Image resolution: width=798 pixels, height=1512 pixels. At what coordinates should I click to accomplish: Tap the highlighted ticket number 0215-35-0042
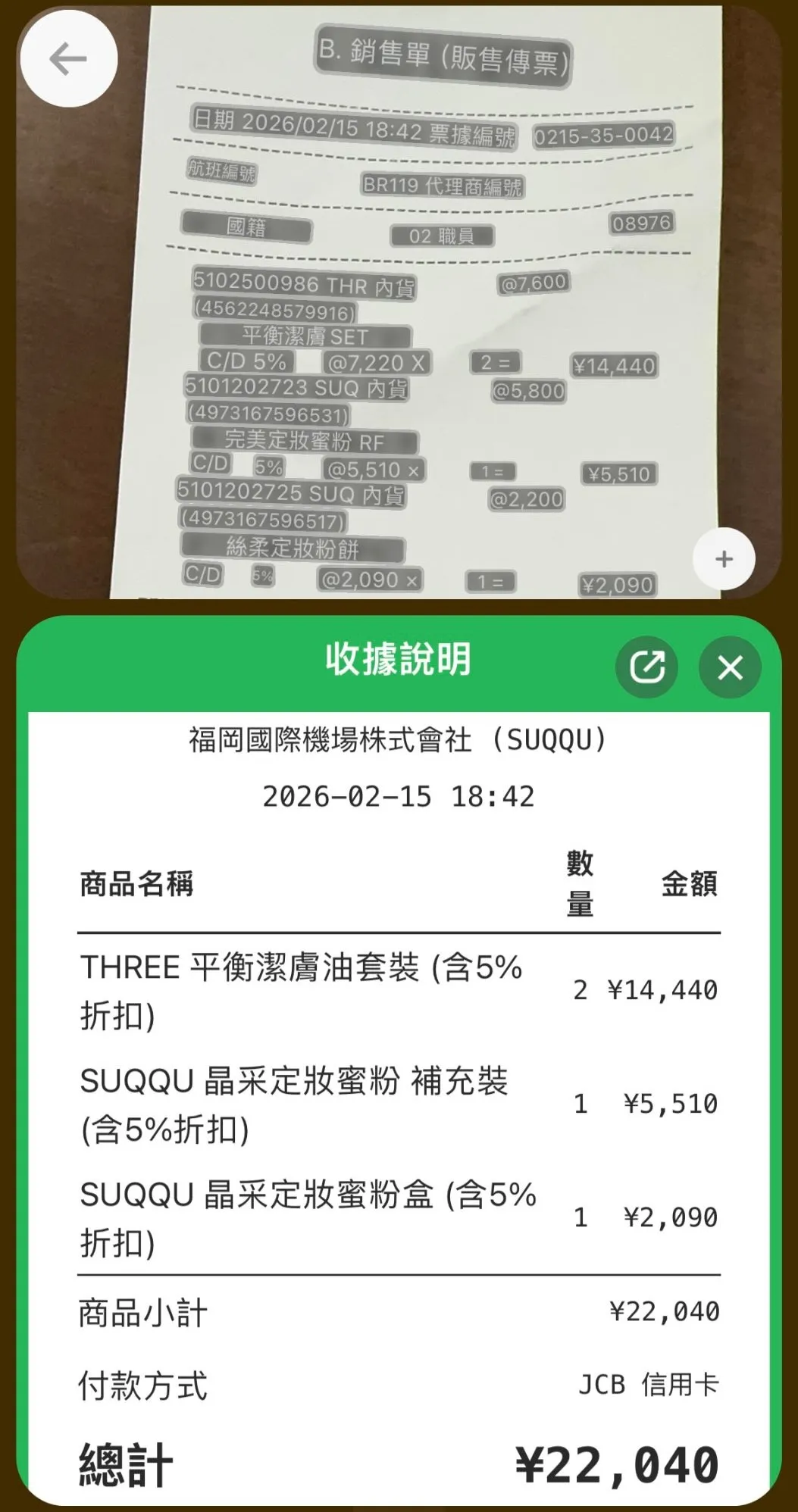tap(605, 134)
